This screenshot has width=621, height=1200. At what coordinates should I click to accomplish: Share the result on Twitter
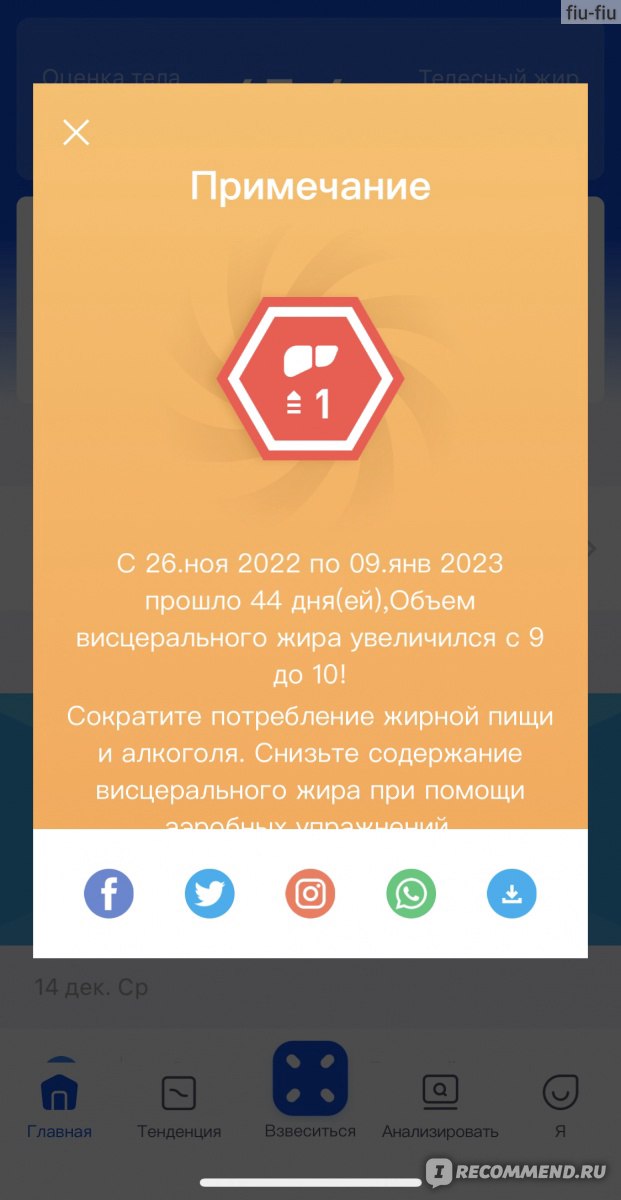209,893
